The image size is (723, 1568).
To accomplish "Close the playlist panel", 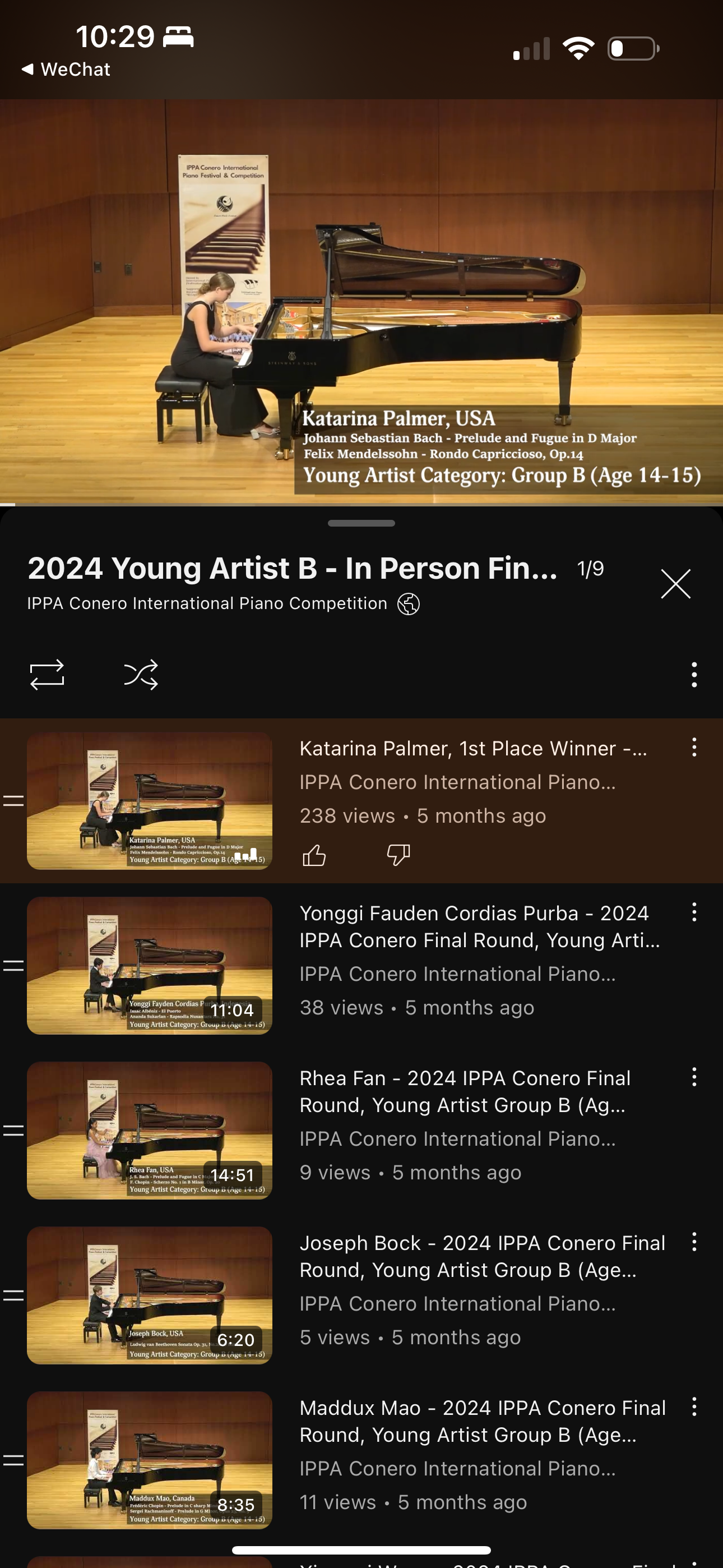I will point(675,584).
